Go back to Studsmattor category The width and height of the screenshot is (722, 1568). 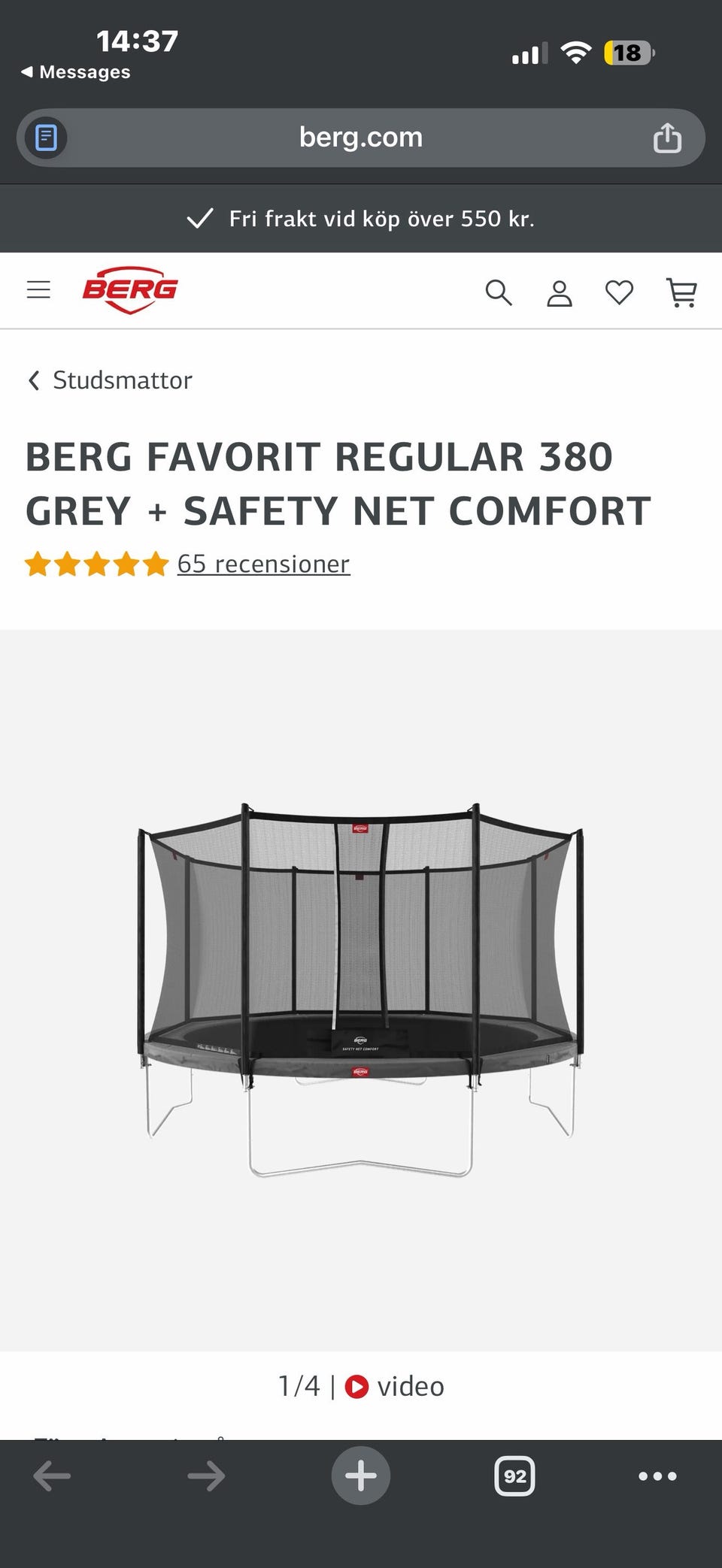pos(111,380)
